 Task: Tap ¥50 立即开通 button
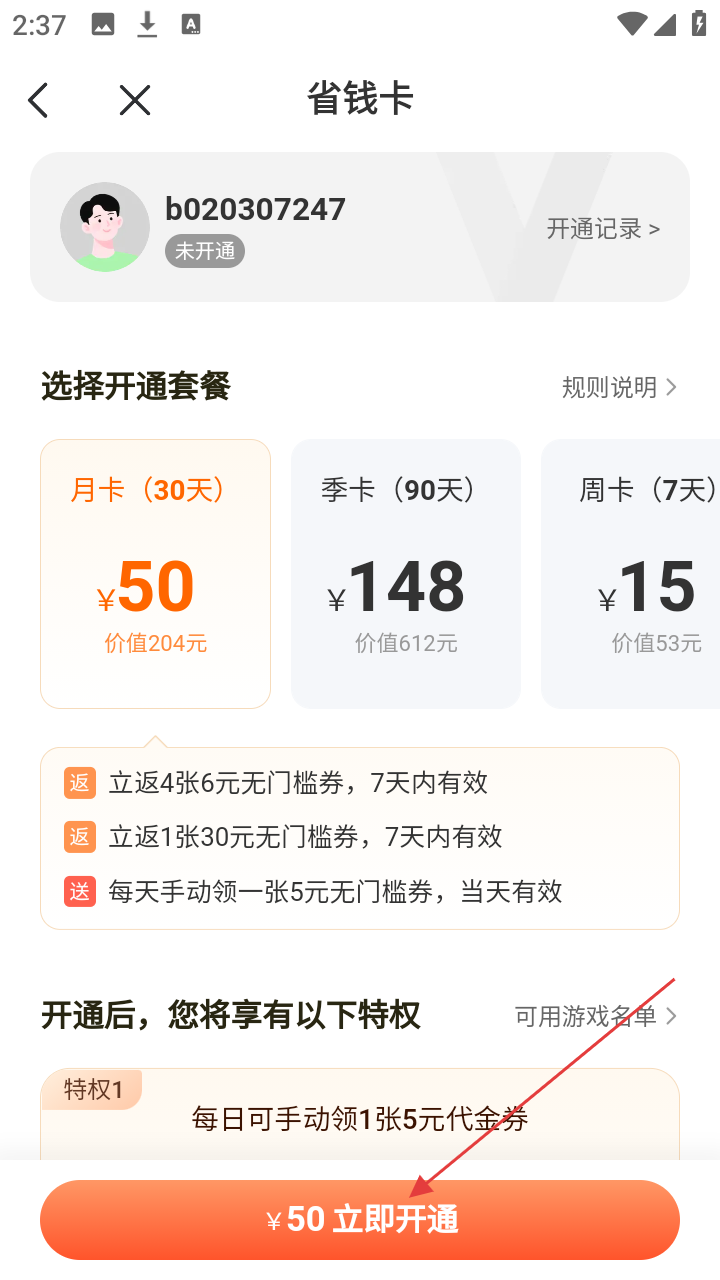coord(360,1220)
